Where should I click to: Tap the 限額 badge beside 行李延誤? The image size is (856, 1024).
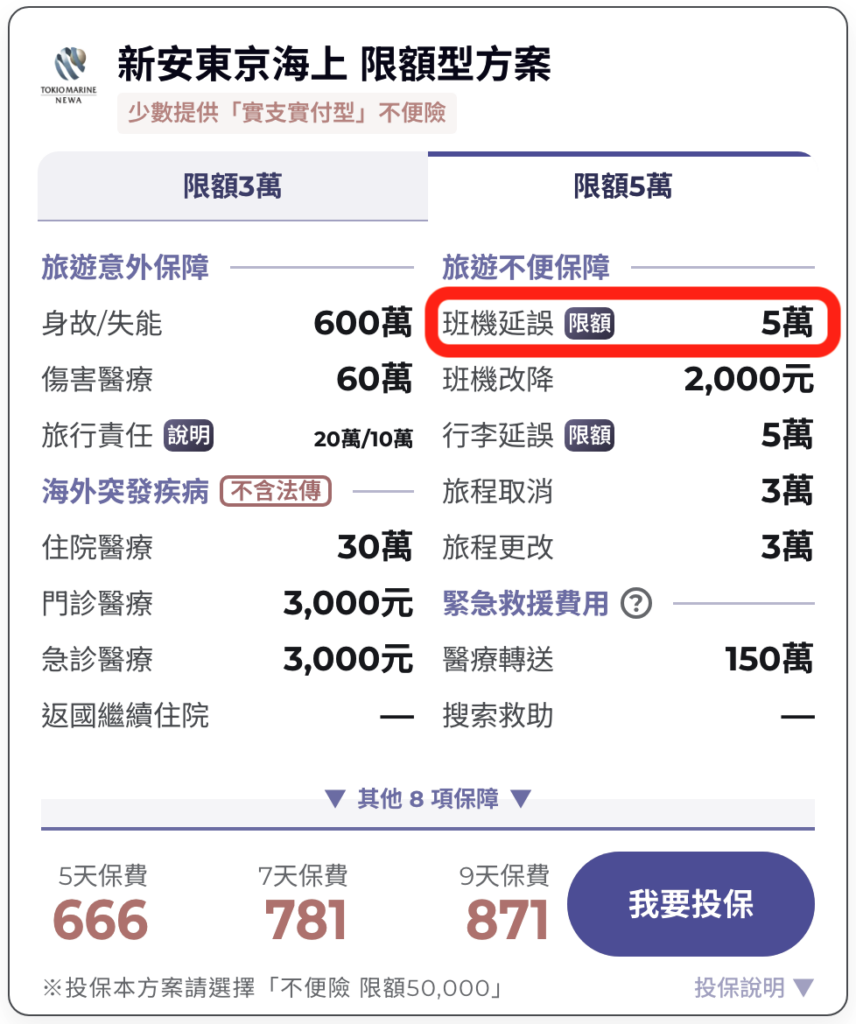click(589, 435)
